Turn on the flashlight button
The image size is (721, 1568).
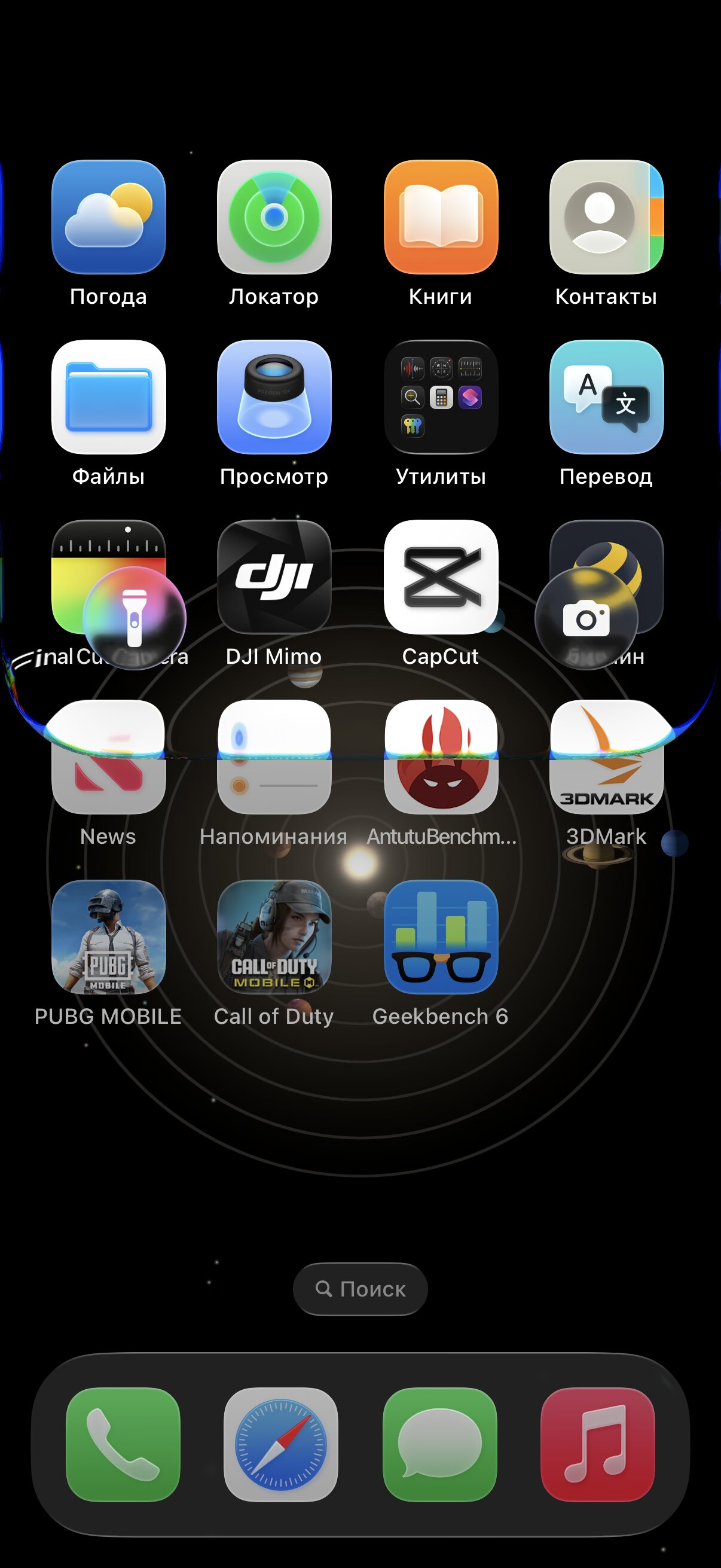pyautogui.click(x=135, y=618)
